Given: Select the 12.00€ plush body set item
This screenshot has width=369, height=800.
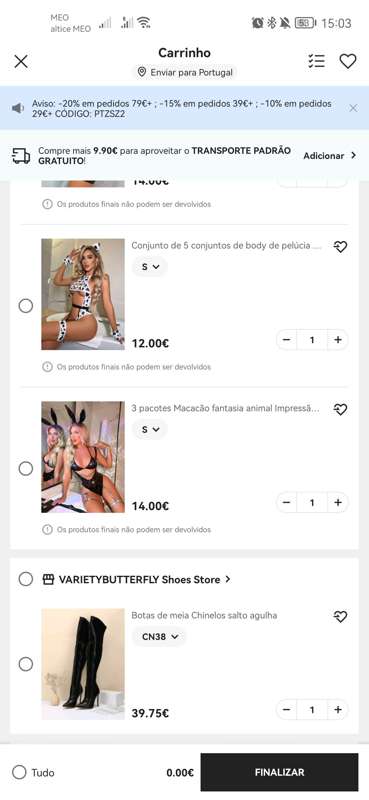Looking at the screenshot, I should (26, 306).
